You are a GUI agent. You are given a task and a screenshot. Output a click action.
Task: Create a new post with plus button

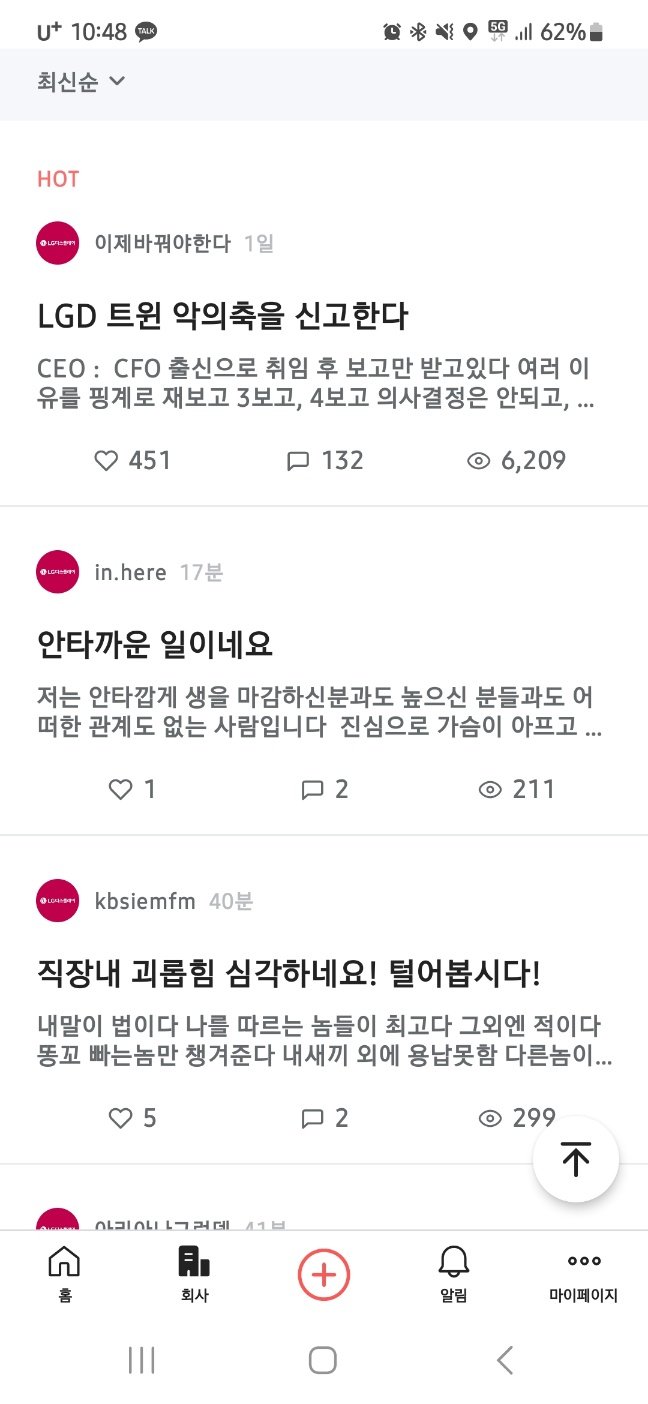coord(323,1275)
